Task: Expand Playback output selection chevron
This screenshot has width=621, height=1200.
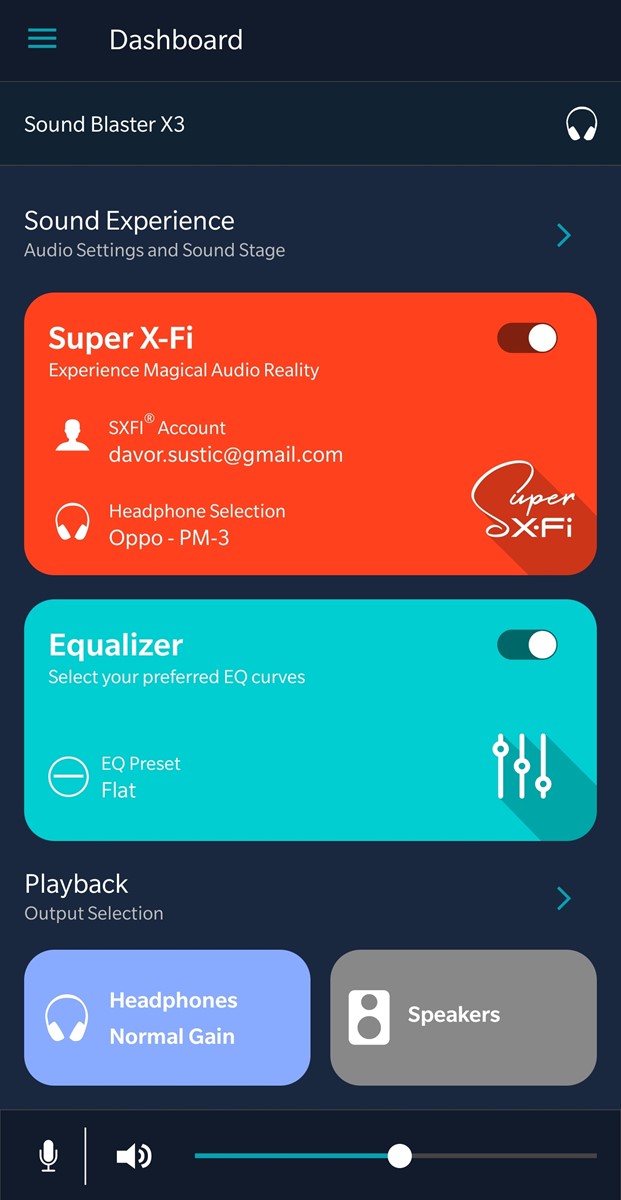Action: pos(564,898)
